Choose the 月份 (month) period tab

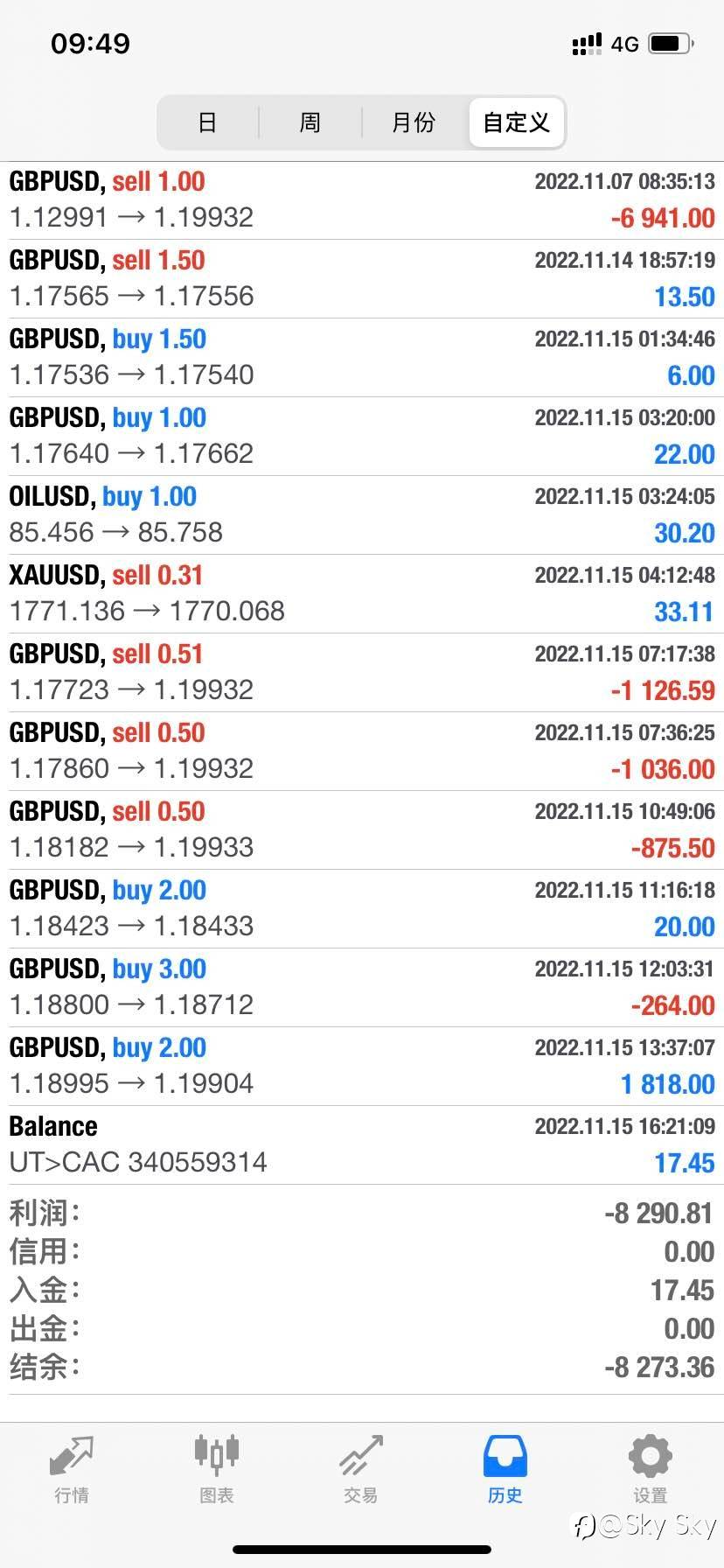[x=413, y=122]
